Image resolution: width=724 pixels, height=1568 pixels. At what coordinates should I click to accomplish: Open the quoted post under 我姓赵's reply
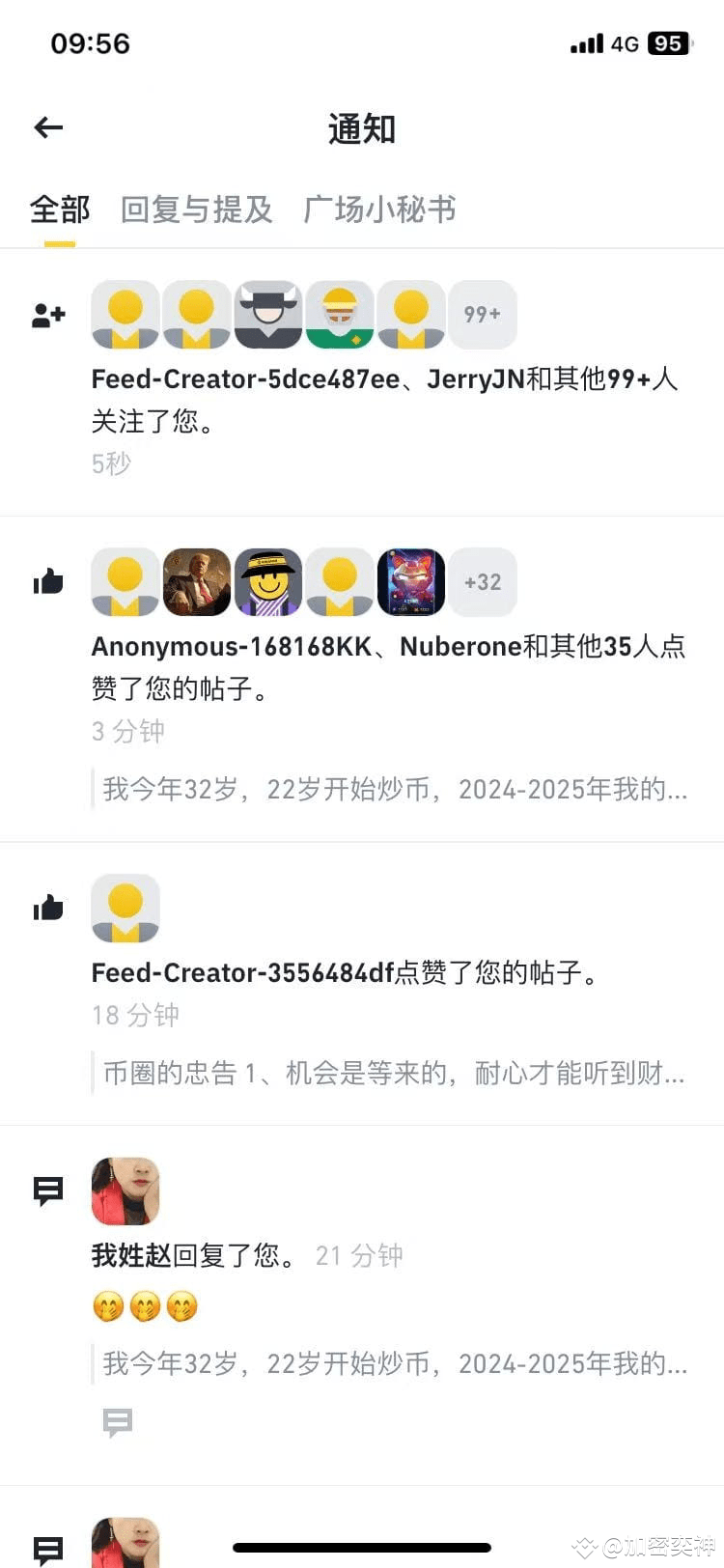click(x=394, y=1363)
